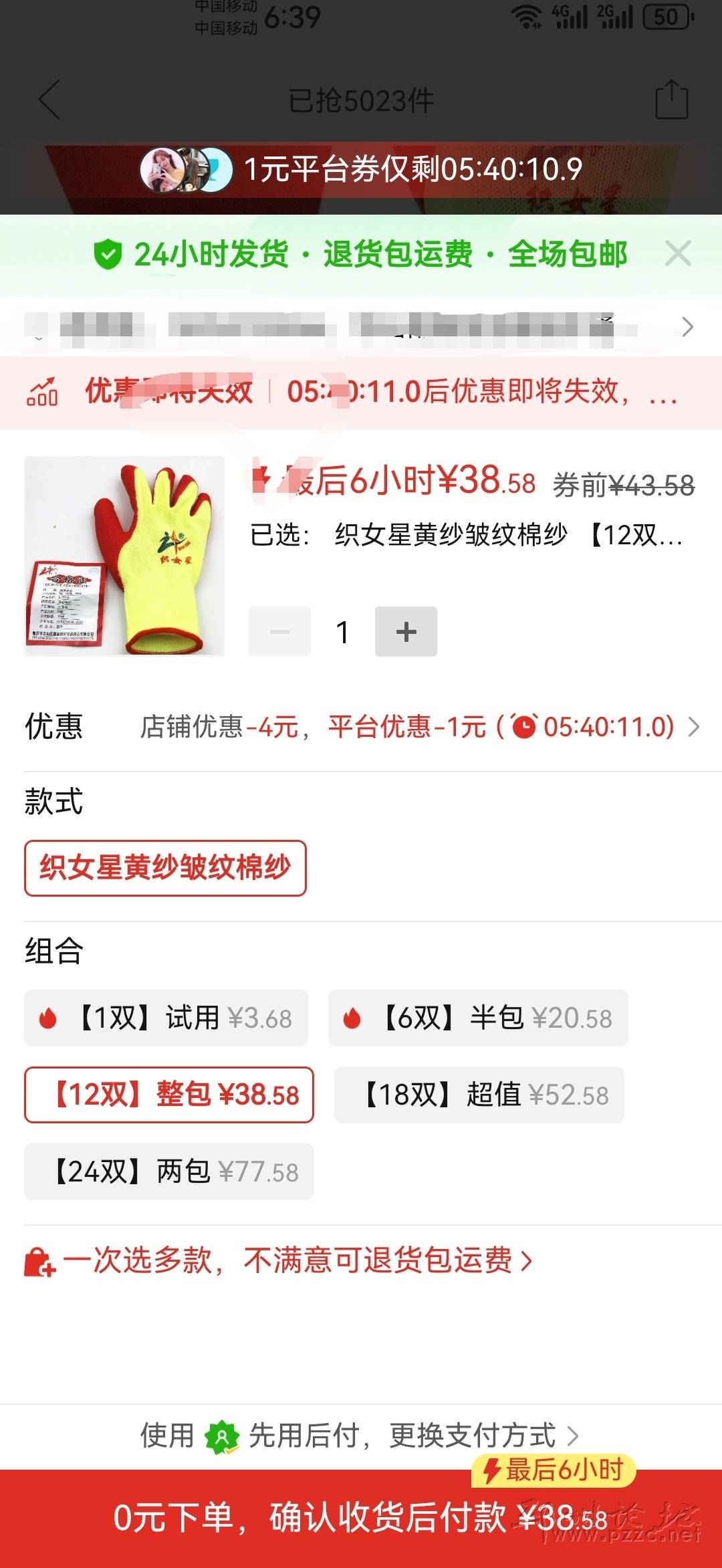722x1568 pixels.
Task: Dismiss the green 24小时发货 banner
Action: 678,254
